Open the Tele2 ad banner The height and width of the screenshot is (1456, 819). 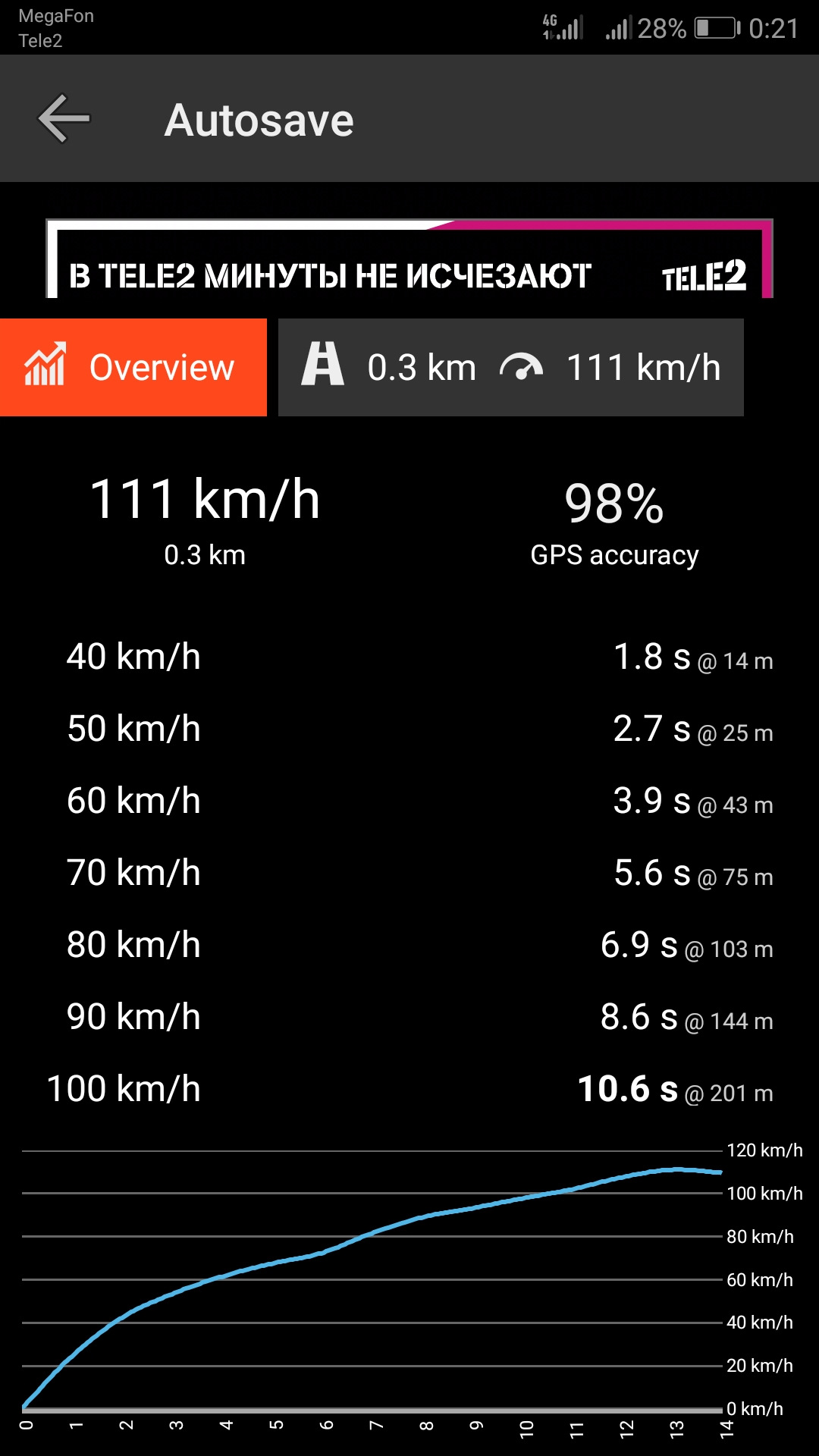pyautogui.click(x=409, y=262)
